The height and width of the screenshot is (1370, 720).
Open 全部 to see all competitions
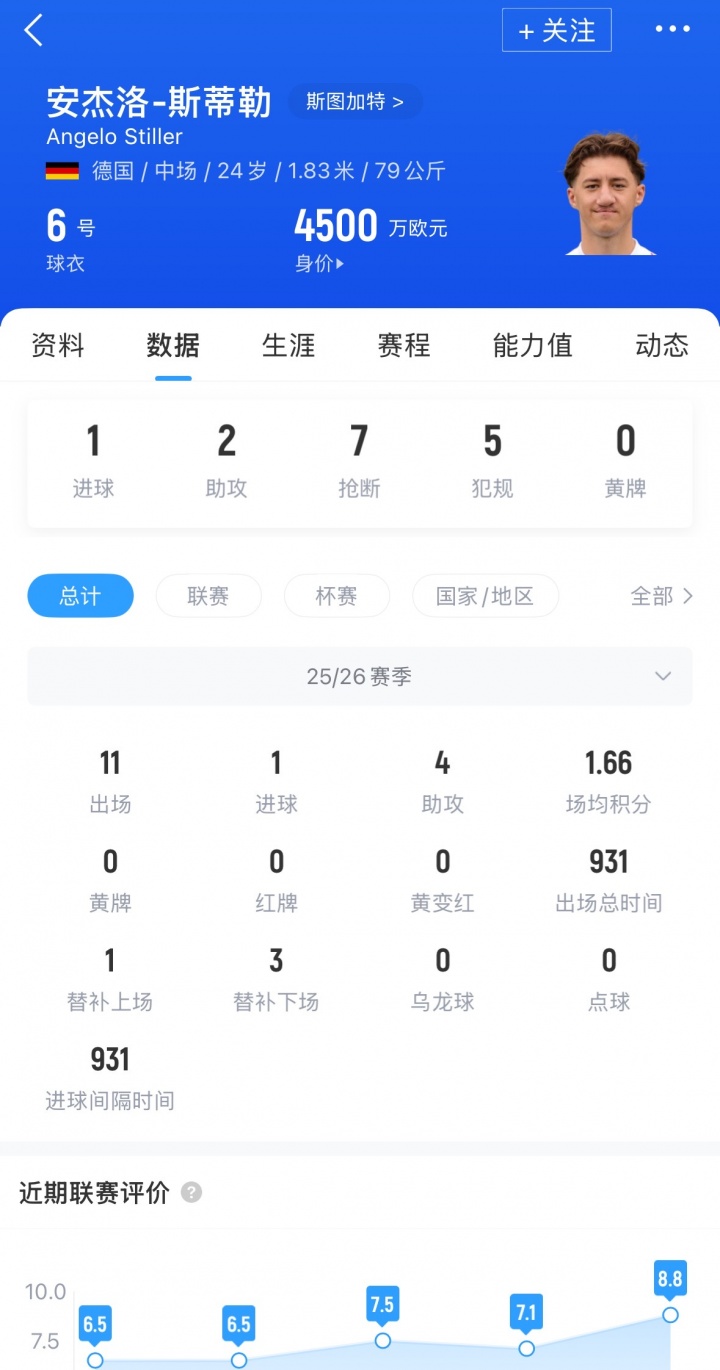(x=661, y=596)
